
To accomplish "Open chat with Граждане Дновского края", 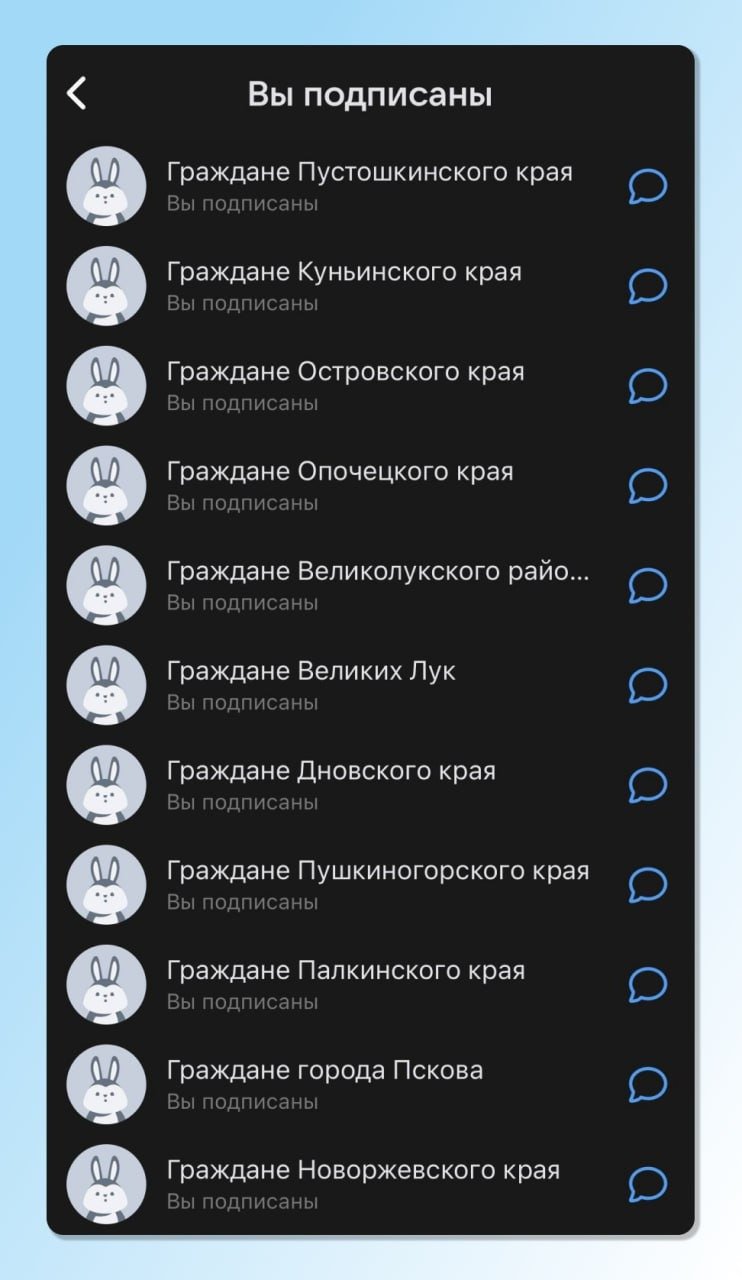I will pos(648,785).
